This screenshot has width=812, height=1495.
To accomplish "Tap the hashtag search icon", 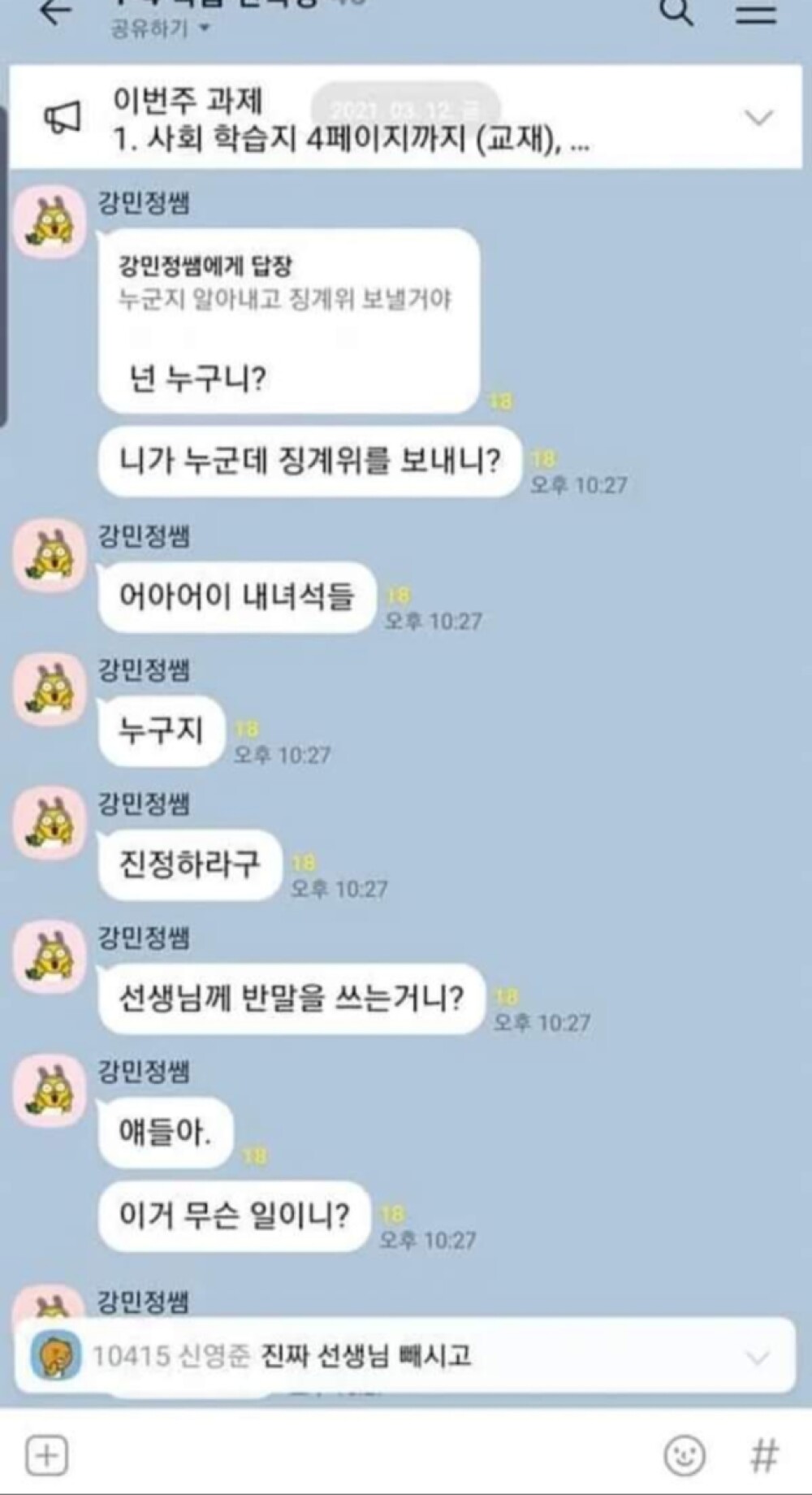I will click(x=763, y=1455).
